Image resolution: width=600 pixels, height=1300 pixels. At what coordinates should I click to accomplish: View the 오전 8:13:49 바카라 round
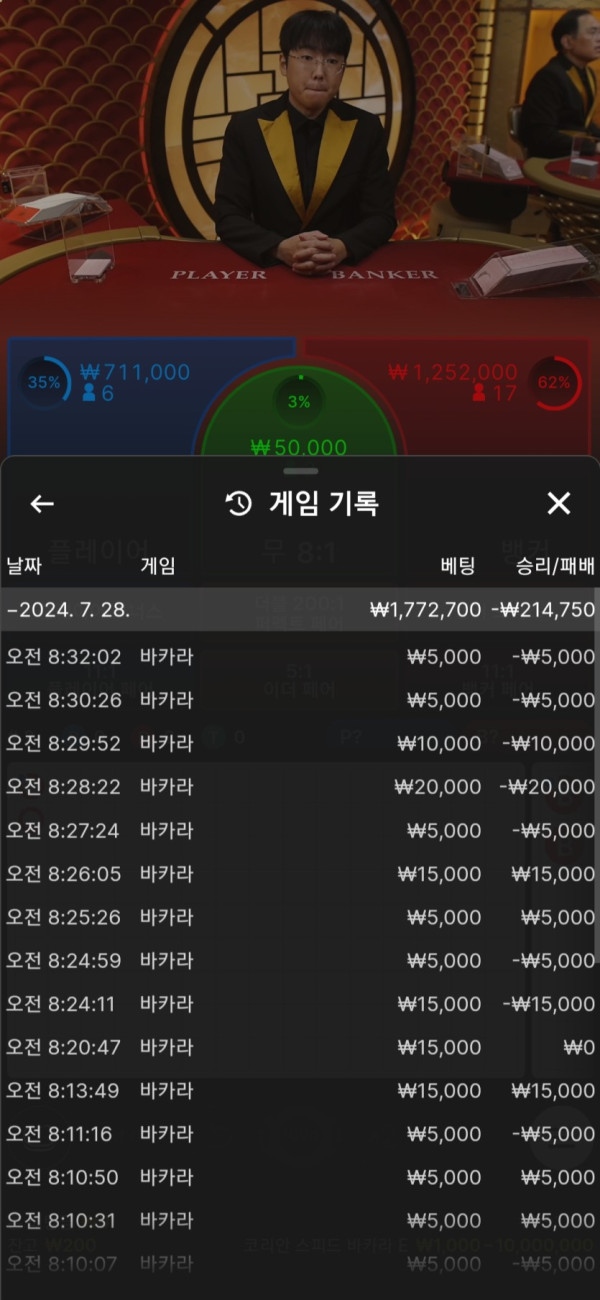298,1090
